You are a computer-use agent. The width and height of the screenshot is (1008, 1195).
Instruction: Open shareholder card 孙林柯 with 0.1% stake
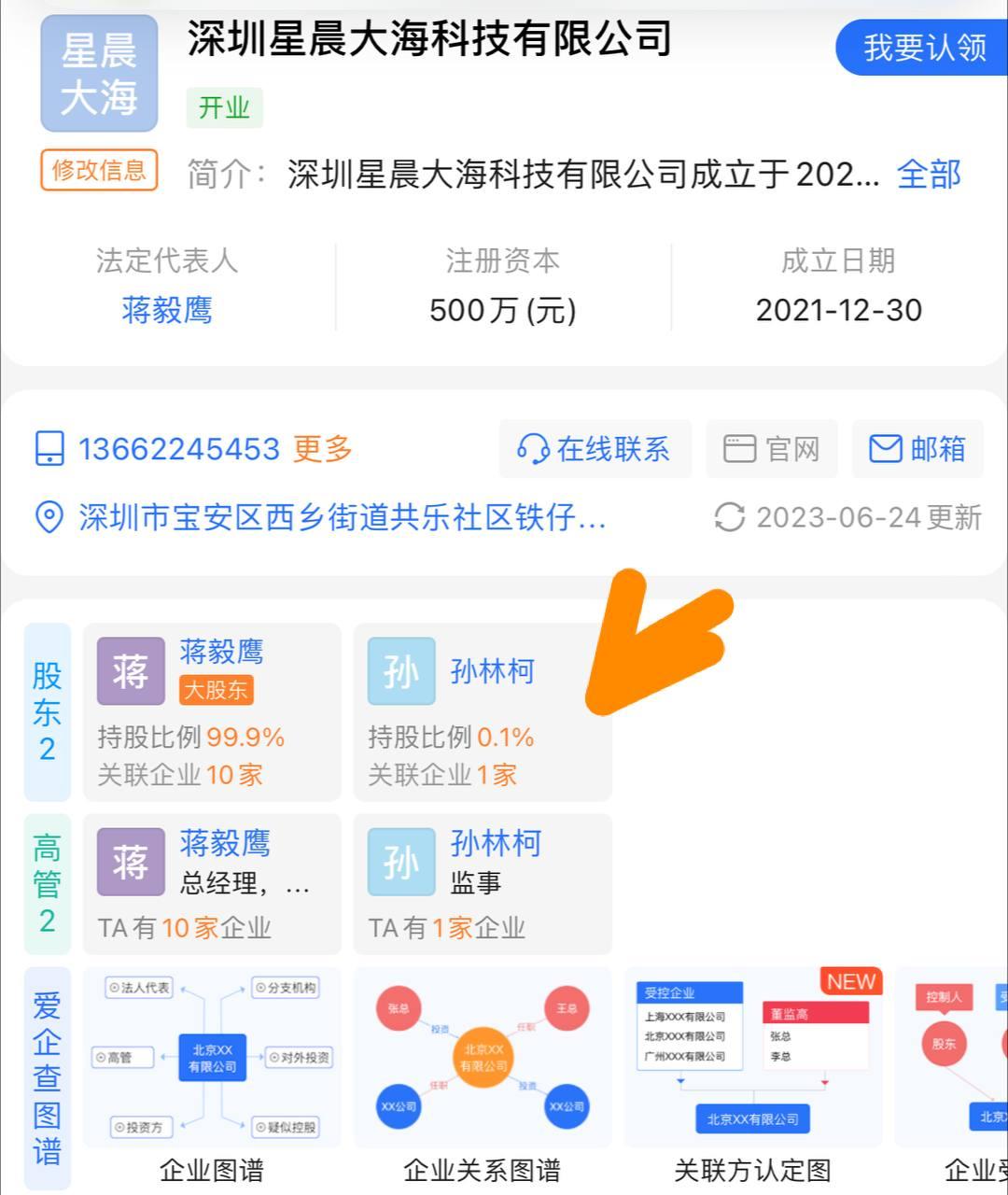click(482, 711)
